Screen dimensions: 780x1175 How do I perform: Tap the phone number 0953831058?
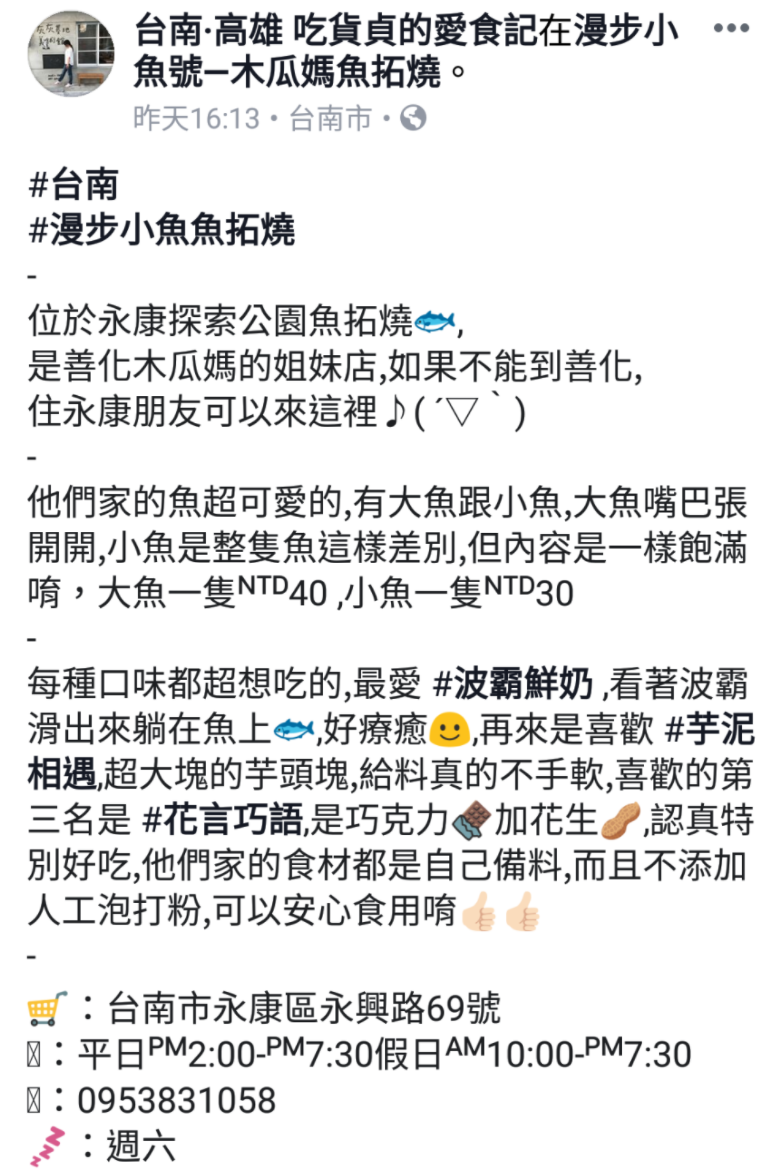[x=177, y=1100]
